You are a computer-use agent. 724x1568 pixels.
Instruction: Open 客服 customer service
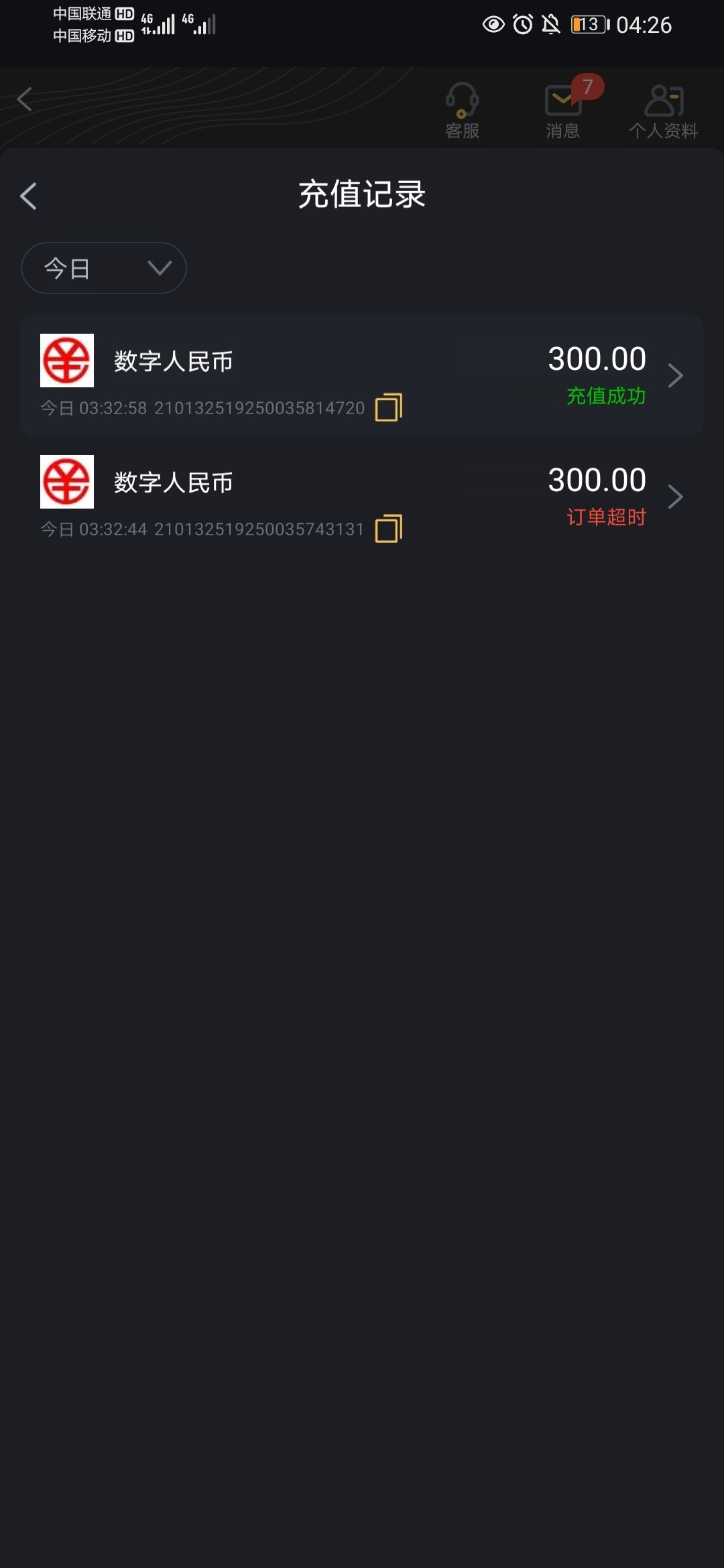(x=463, y=111)
